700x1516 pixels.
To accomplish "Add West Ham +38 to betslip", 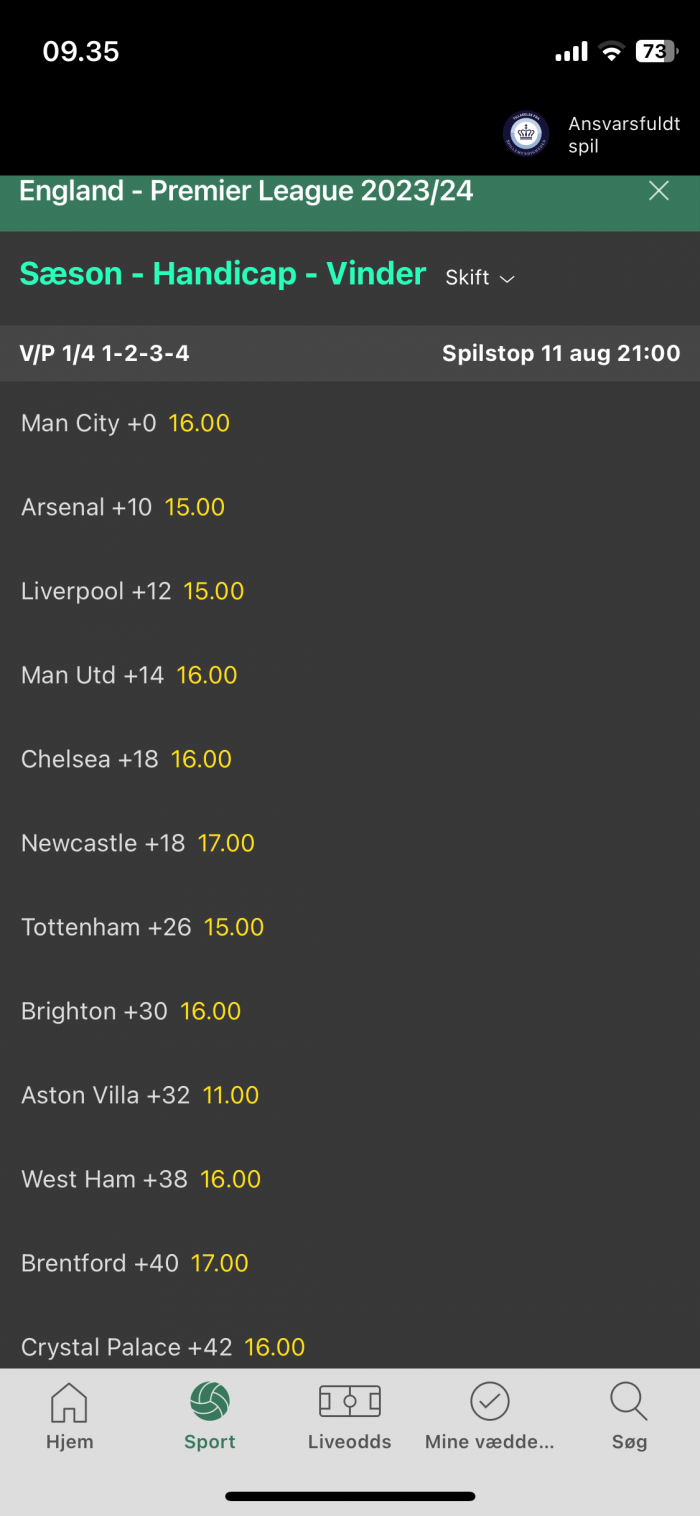I will pyautogui.click(x=350, y=1179).
